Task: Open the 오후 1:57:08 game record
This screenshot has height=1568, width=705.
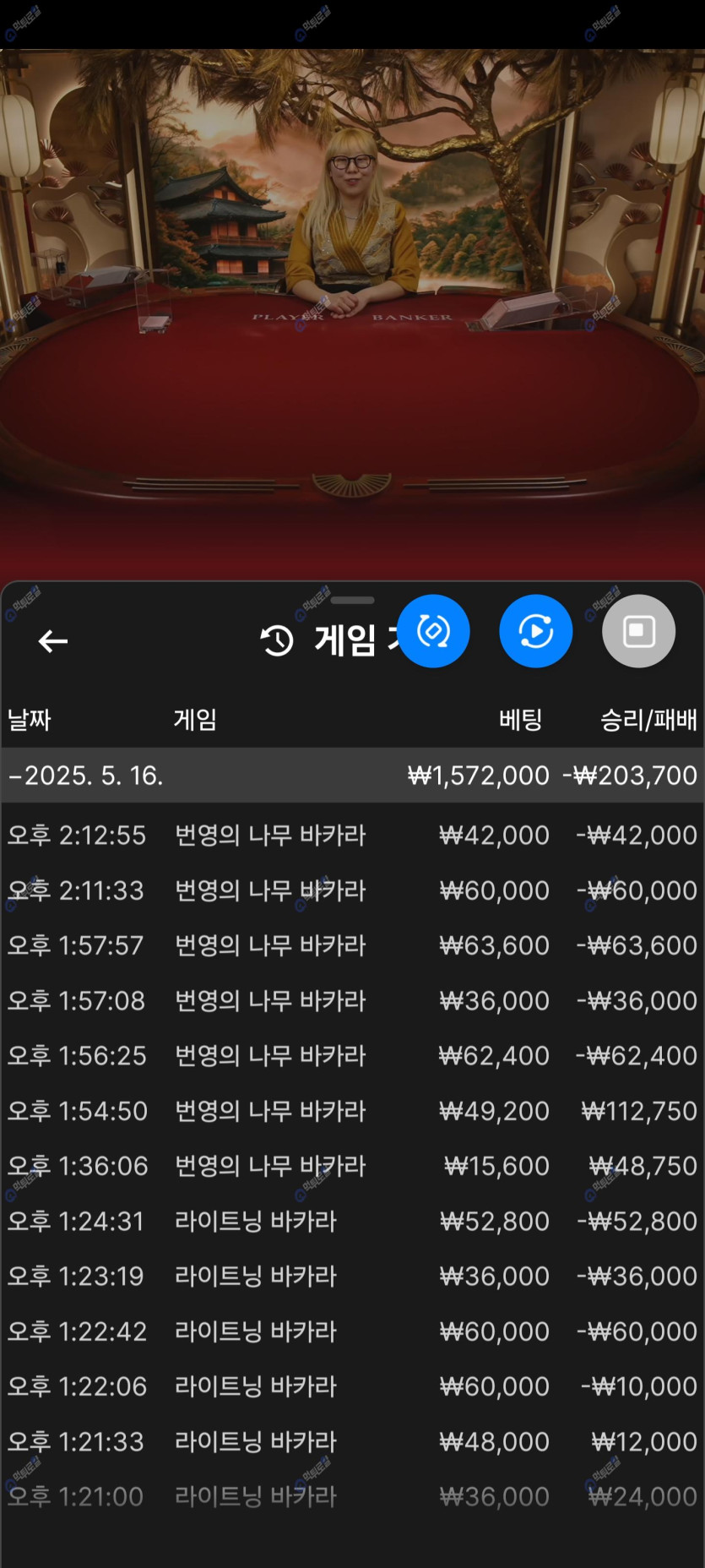Action: tap(352, 1000)
